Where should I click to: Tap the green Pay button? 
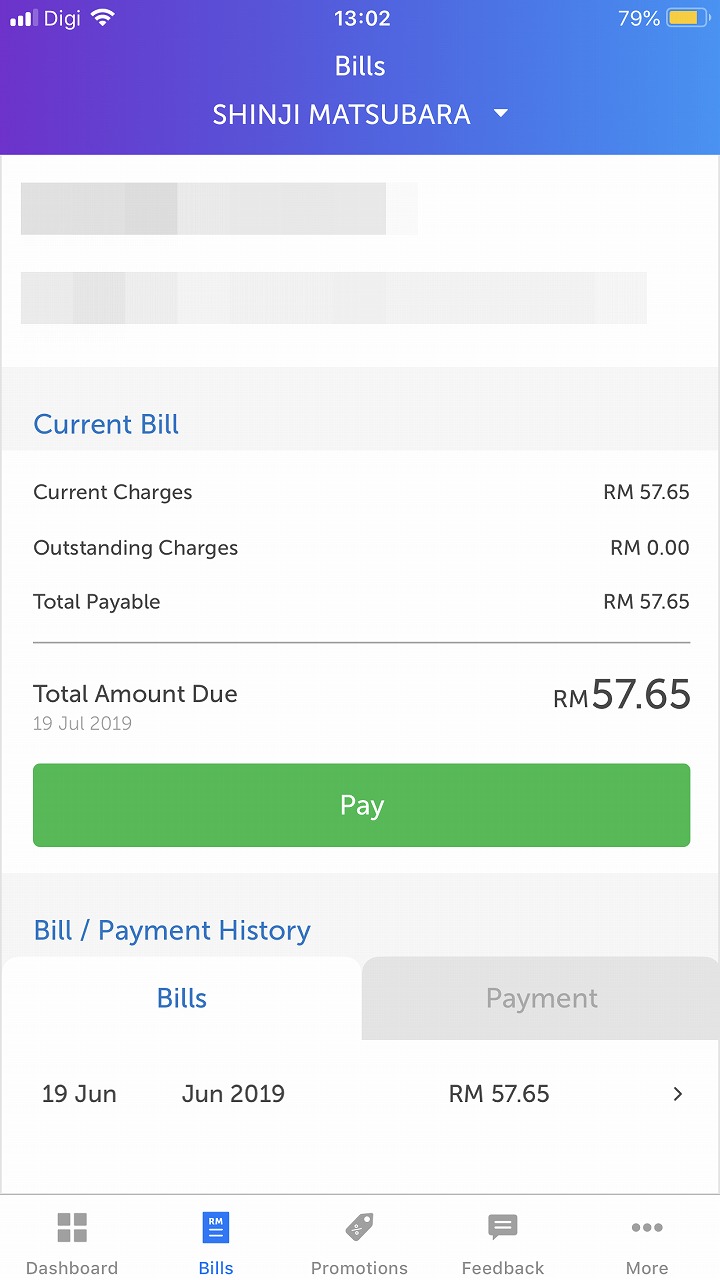pos(361,805)
